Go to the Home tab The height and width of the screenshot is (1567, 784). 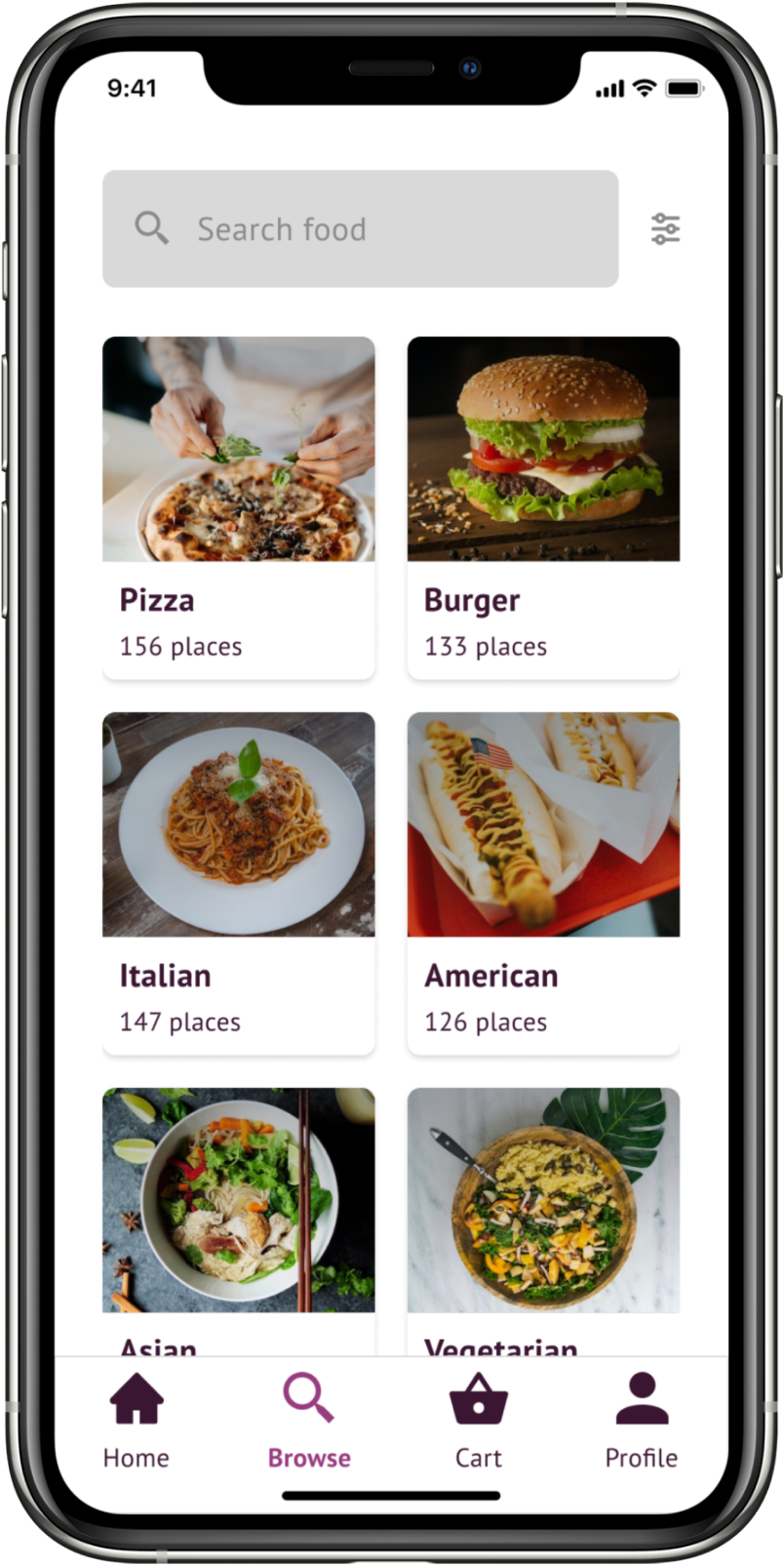click(137, 1420)
